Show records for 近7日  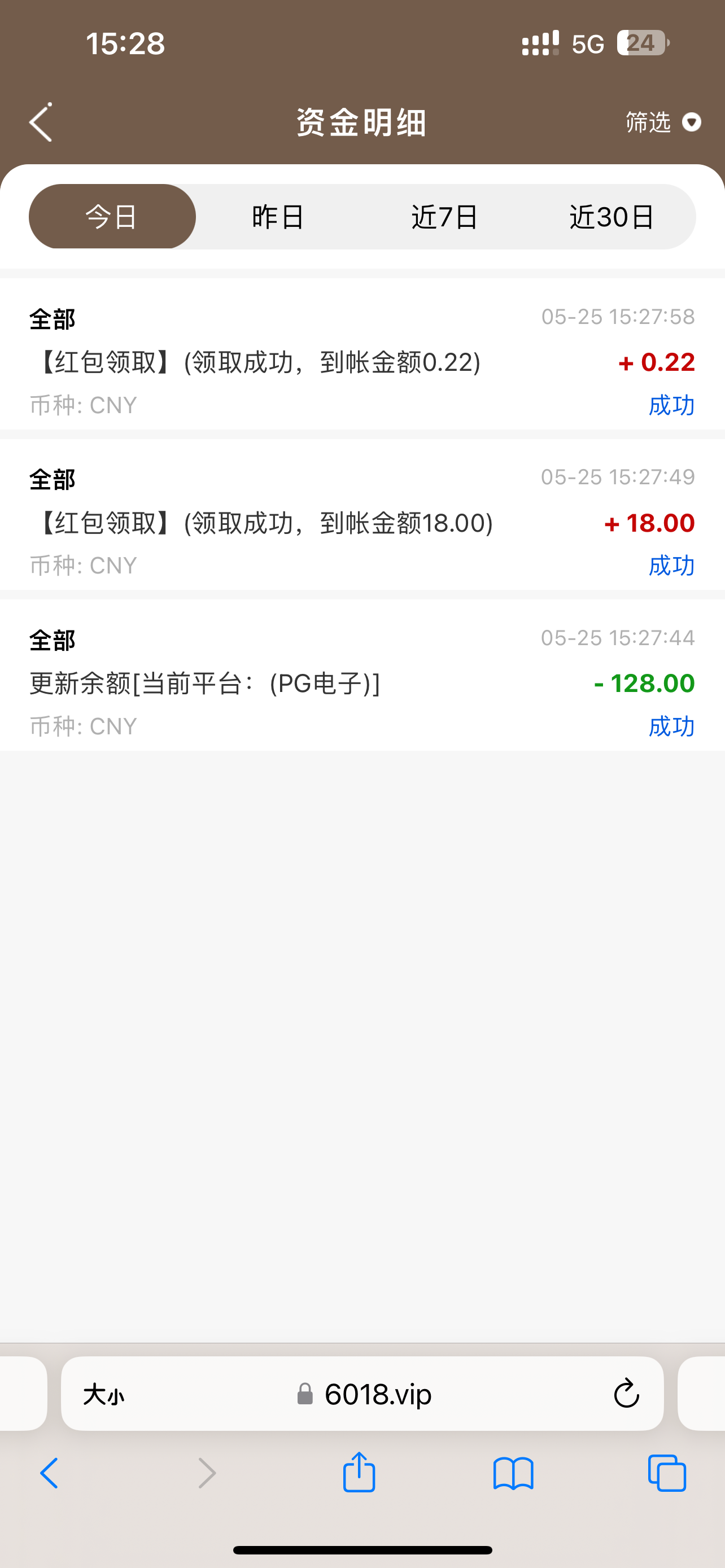click(445, 217)
